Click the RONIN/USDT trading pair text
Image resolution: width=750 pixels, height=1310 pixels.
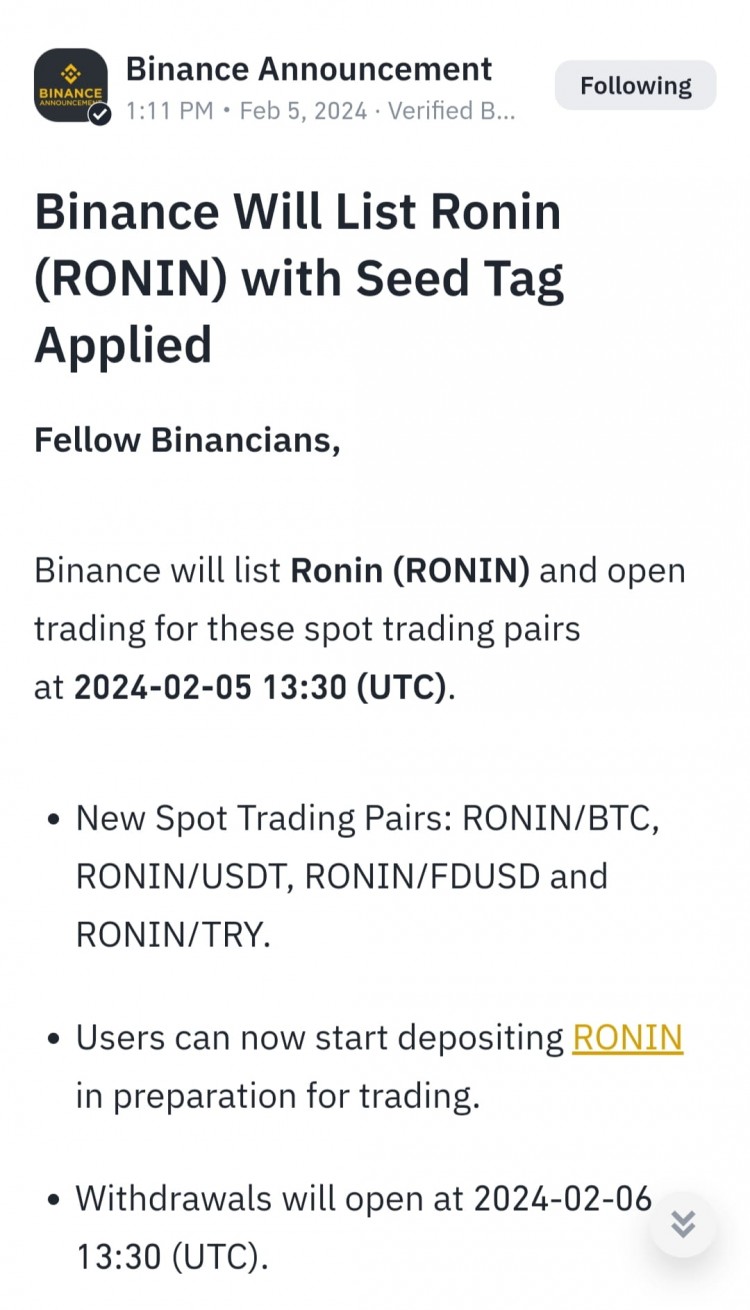coord(180,876)
